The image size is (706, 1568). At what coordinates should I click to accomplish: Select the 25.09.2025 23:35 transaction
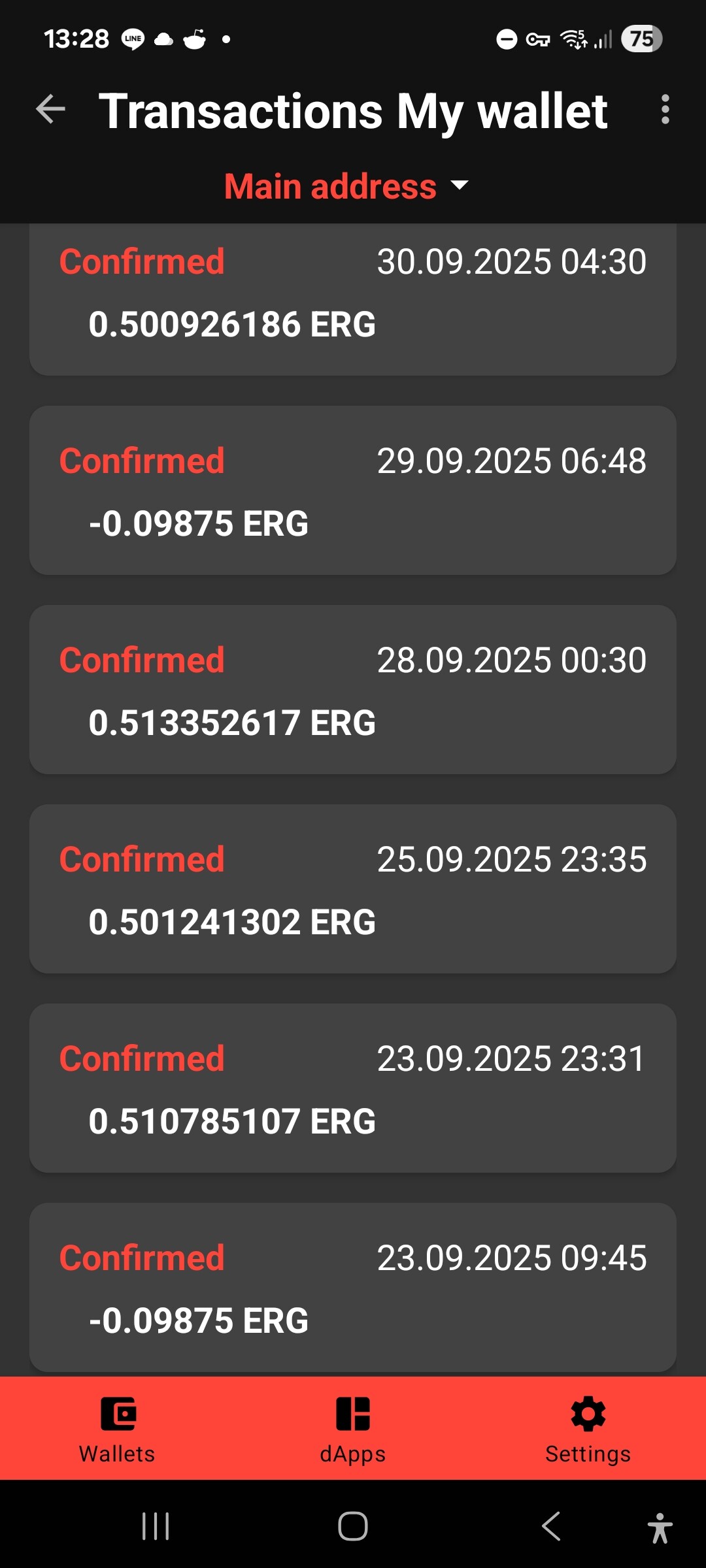point(353,889)
